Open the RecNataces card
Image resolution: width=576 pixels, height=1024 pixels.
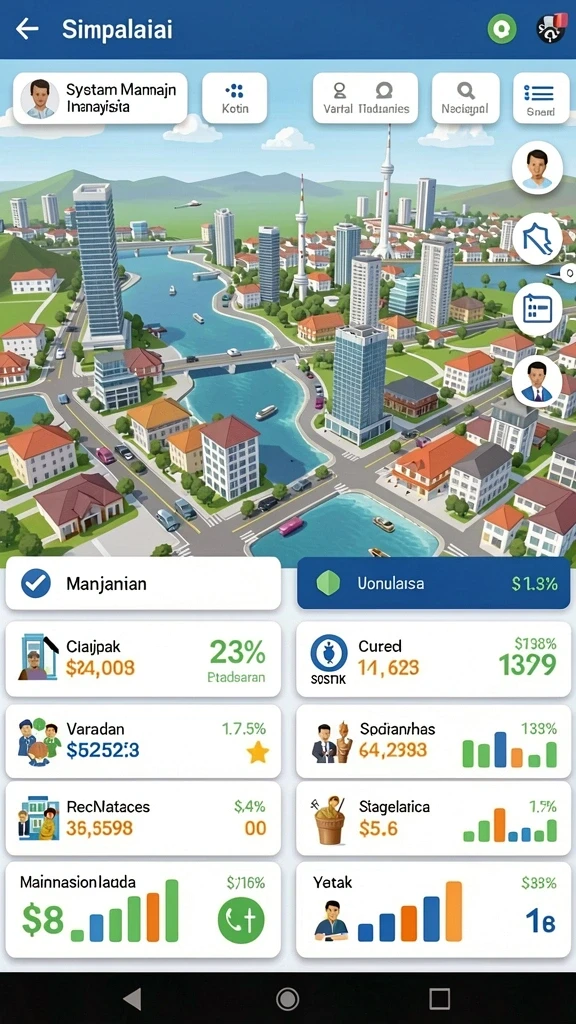click(x=143, y=818)
